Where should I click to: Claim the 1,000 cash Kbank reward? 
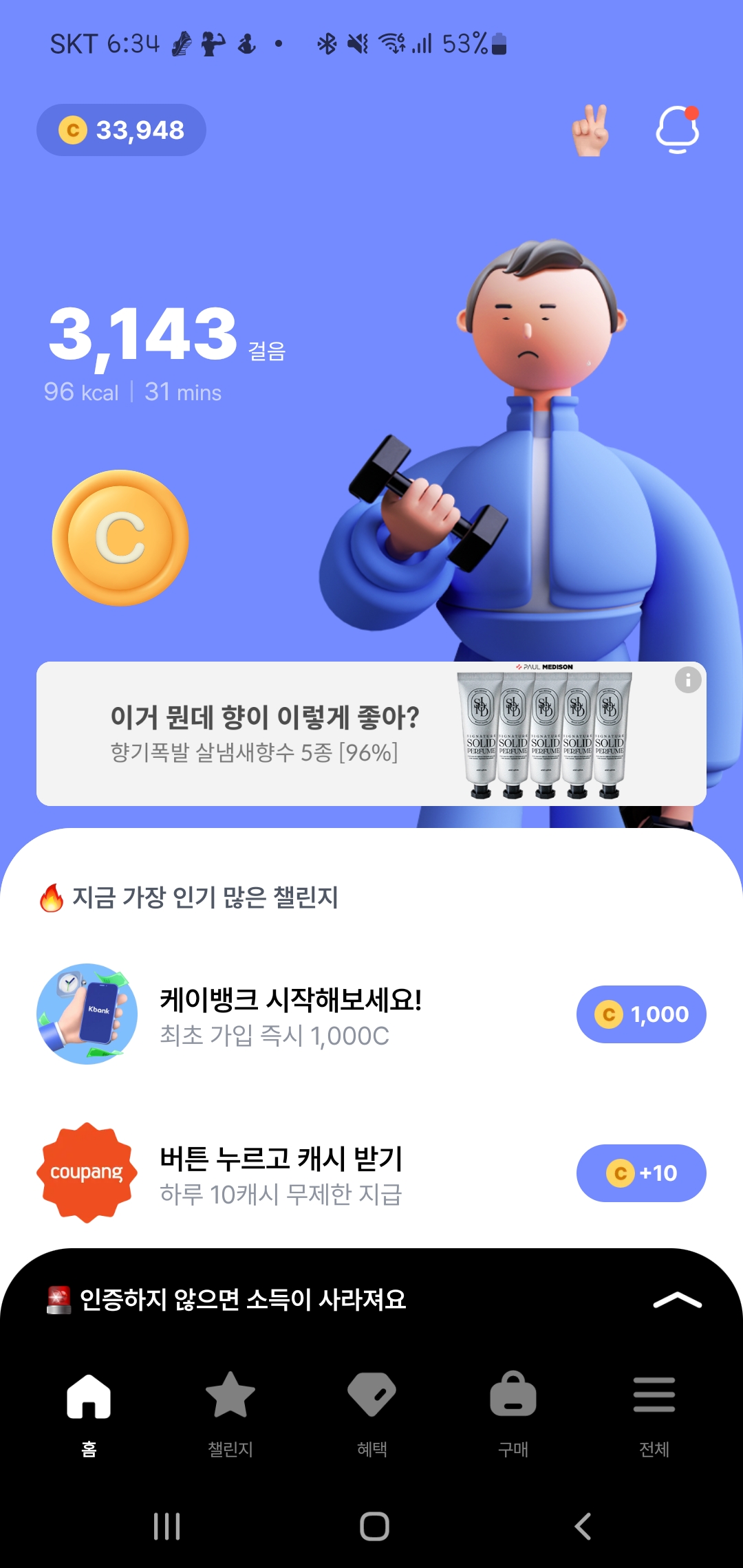(x=641, y=1014)
